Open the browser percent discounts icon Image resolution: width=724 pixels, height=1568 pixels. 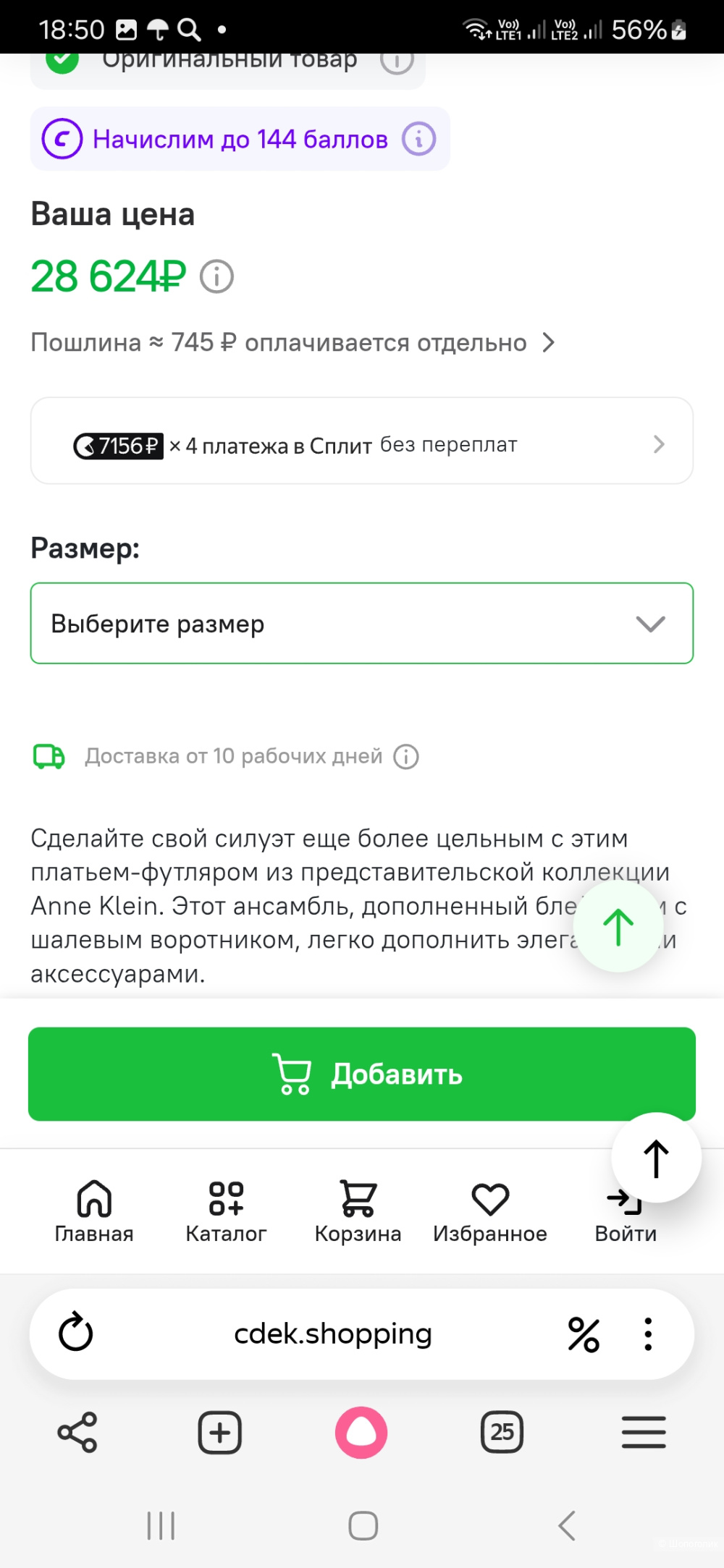pyautogui.click(x=584, y=1334)
